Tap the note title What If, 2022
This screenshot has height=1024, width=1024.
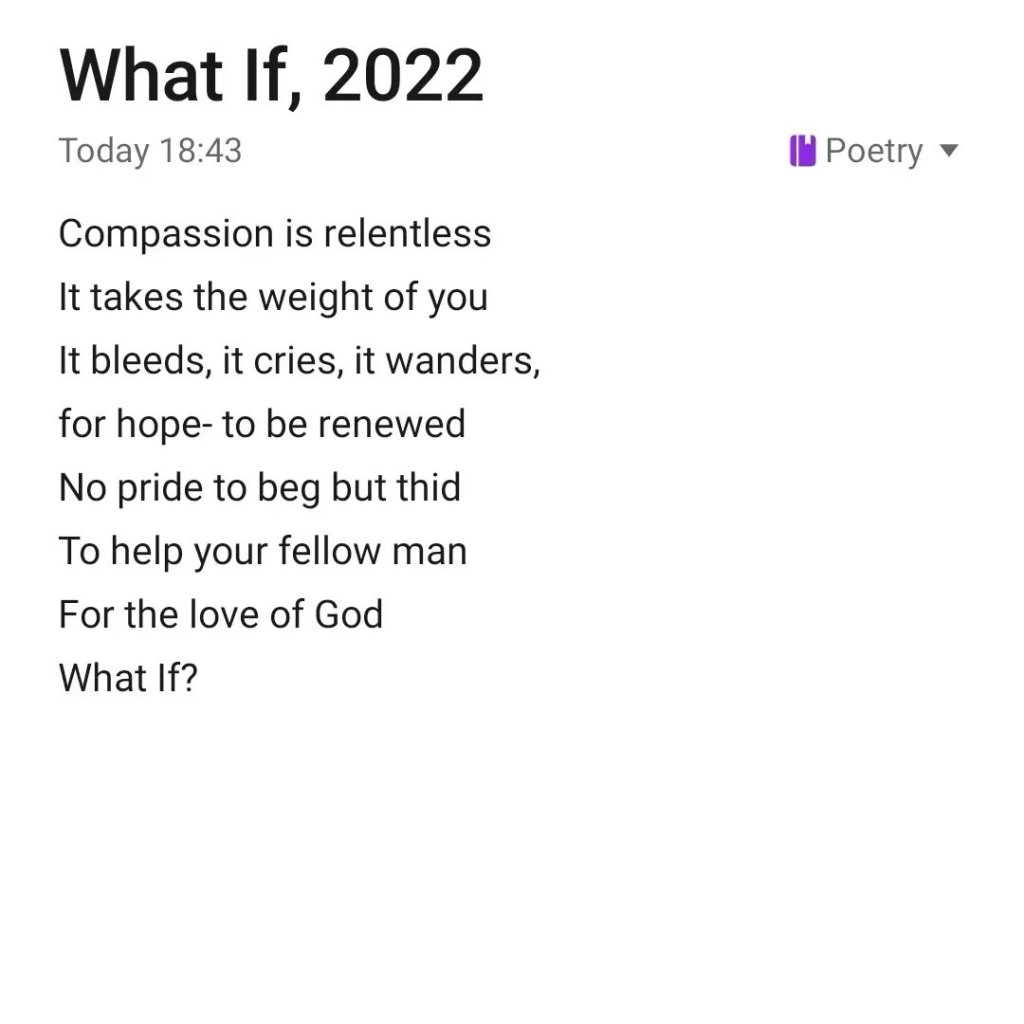tap(271, 76)
